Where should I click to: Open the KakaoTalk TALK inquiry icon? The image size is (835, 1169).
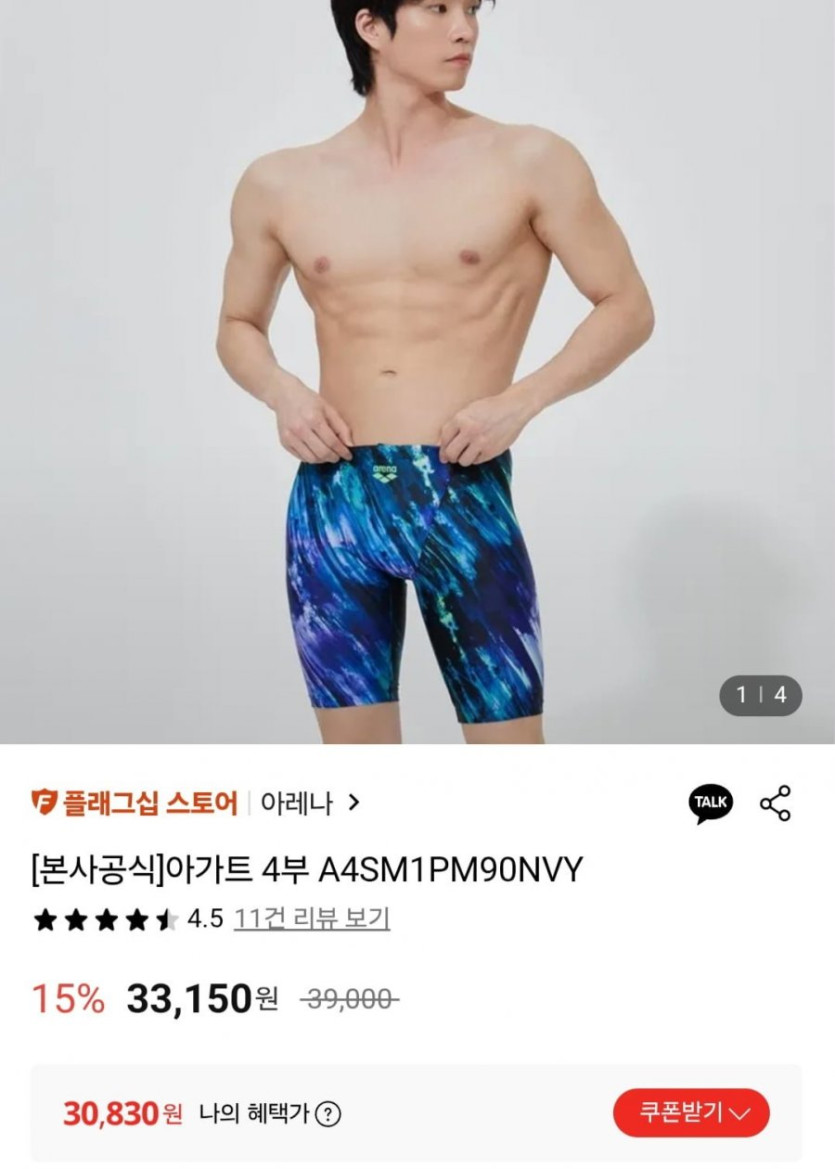tap(710, 803)
